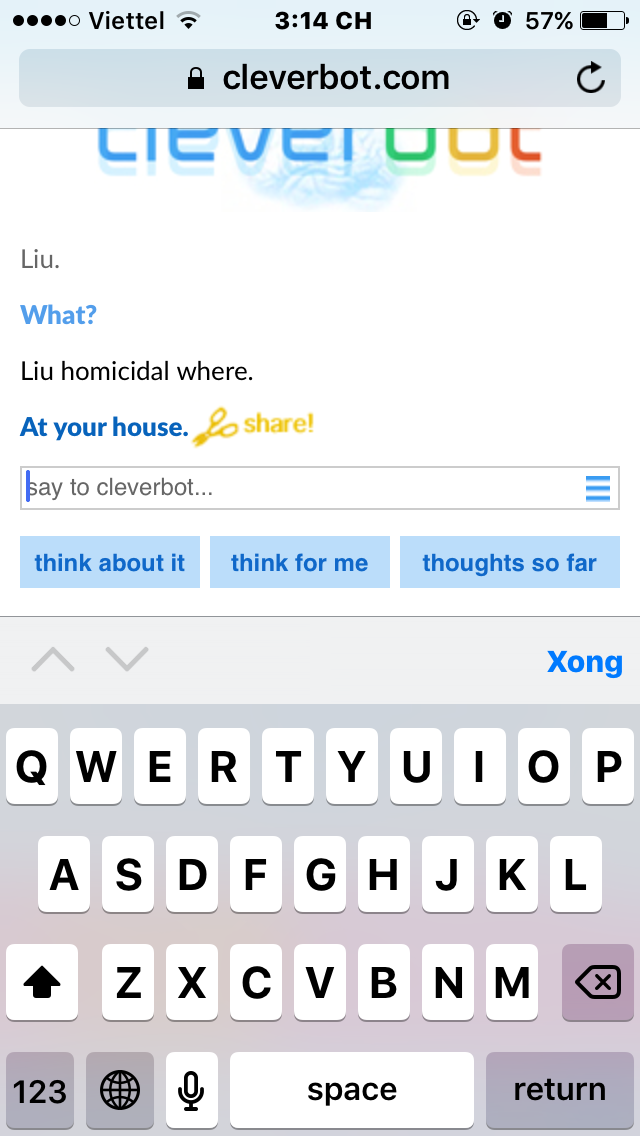This screenshot has width=640, height=1136.
Task: Choose think for me
Action: tap(299, 562)
